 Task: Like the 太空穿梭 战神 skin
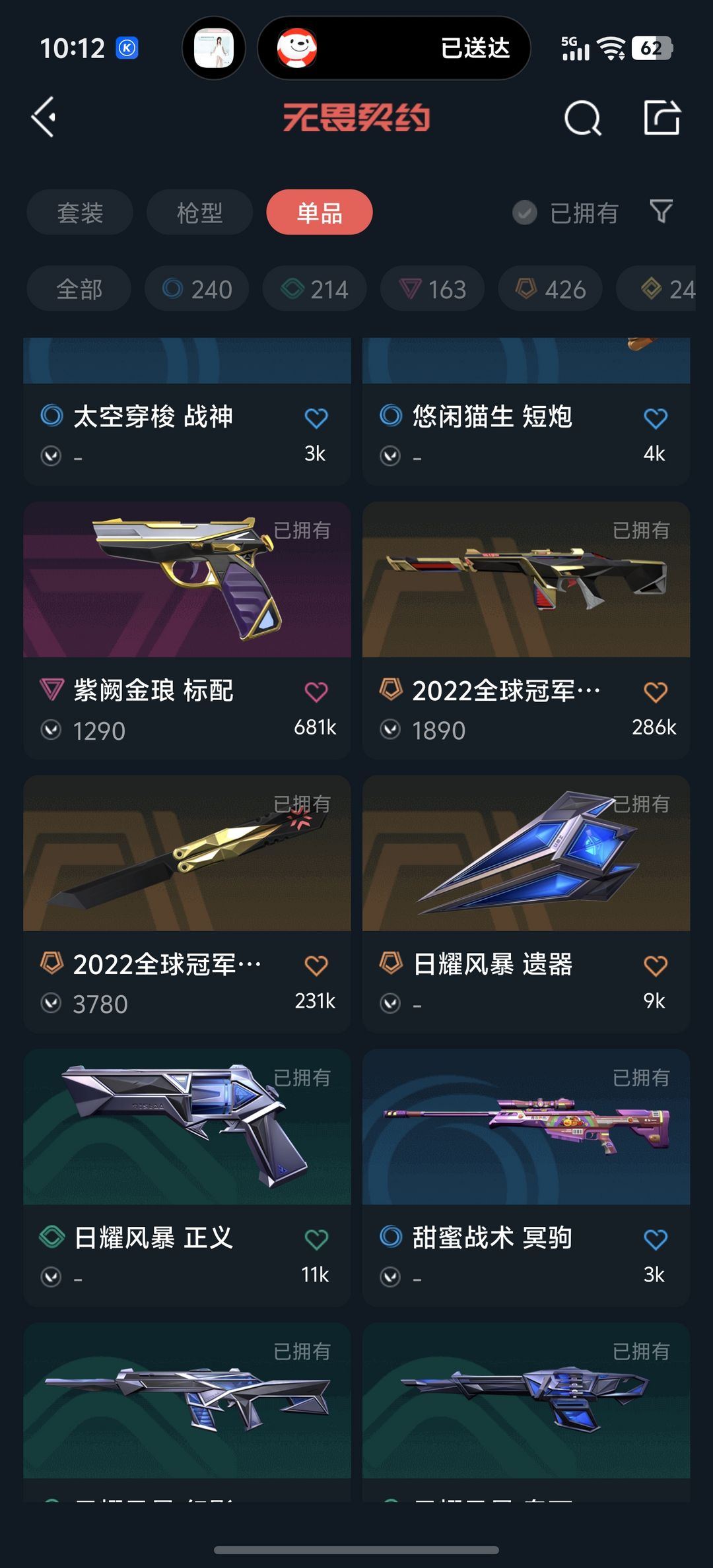pyautogui.click(x=316, y=418)
